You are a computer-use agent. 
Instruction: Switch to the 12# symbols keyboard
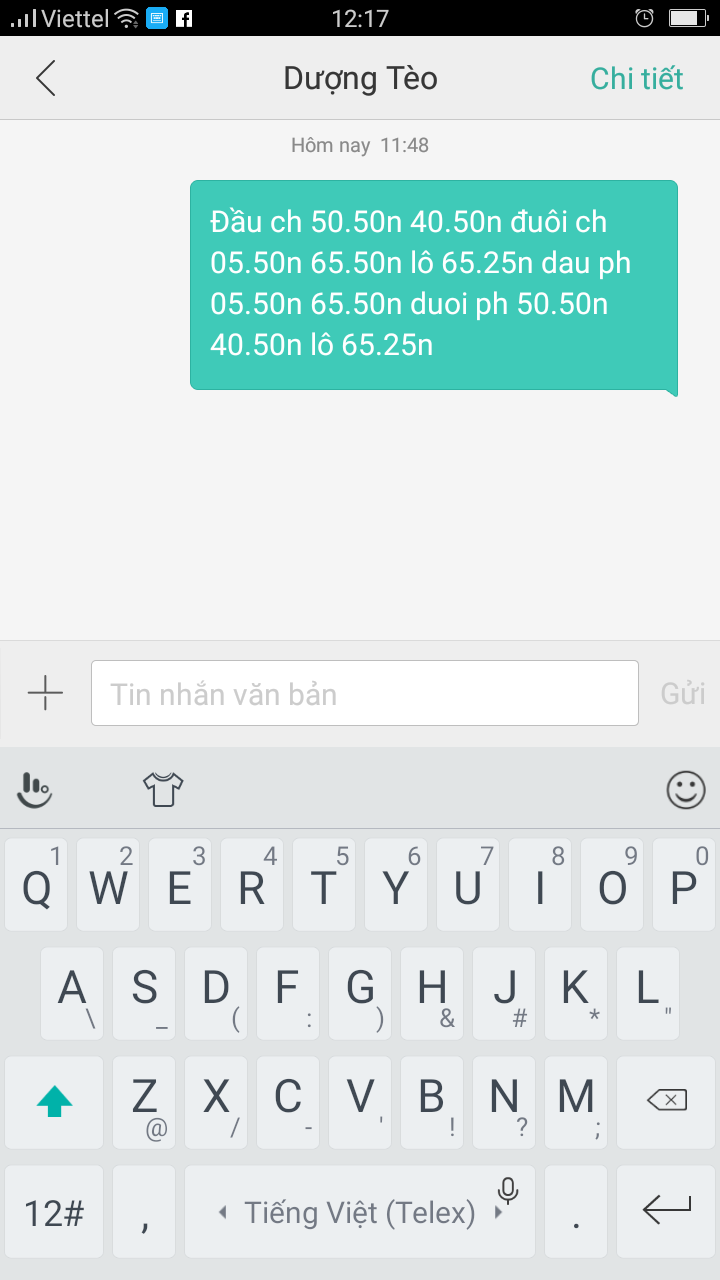click(x=54, y=1211)
